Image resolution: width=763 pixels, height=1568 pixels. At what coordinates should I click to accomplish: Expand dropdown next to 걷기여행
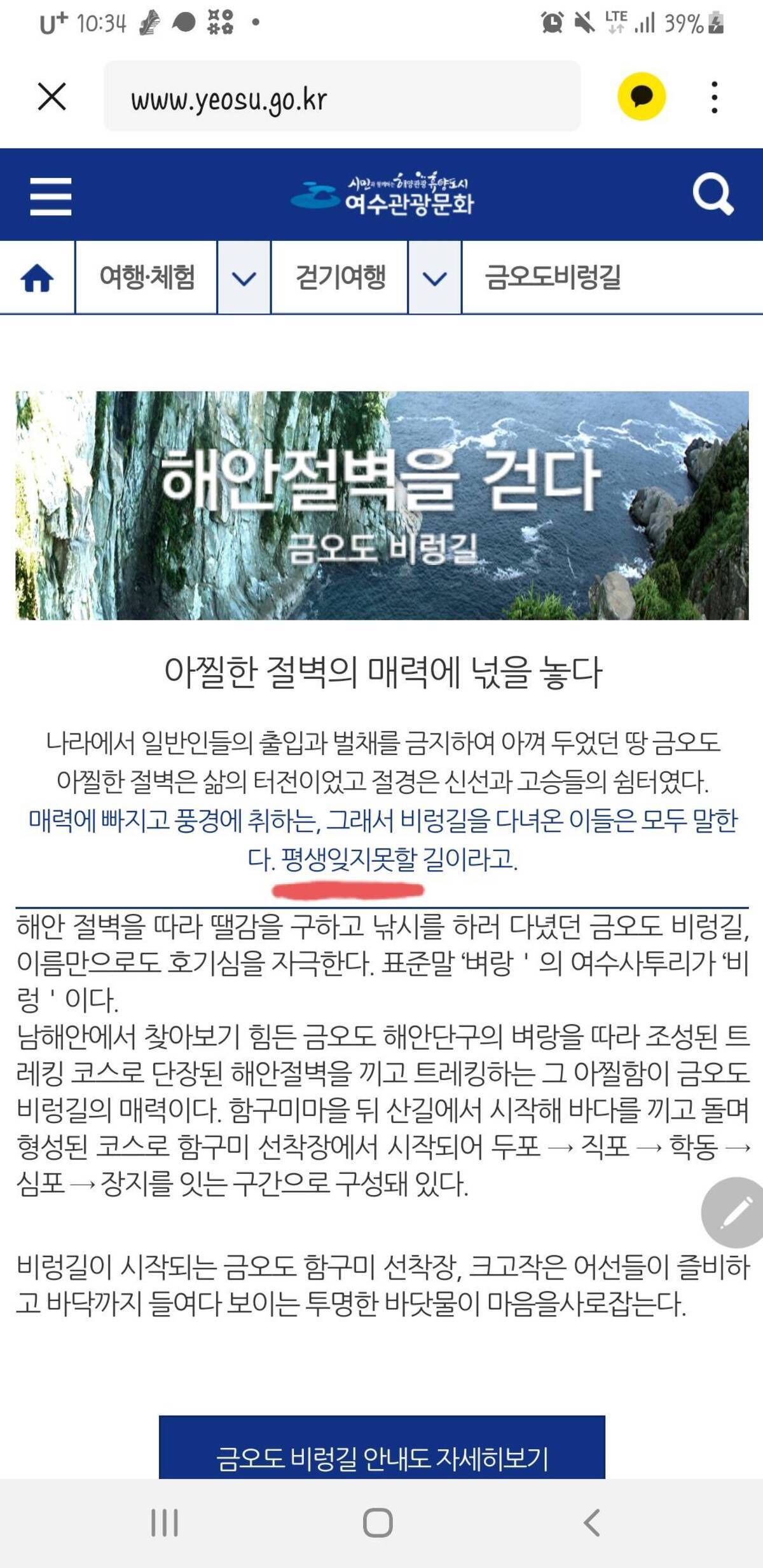tap(434, 278)
